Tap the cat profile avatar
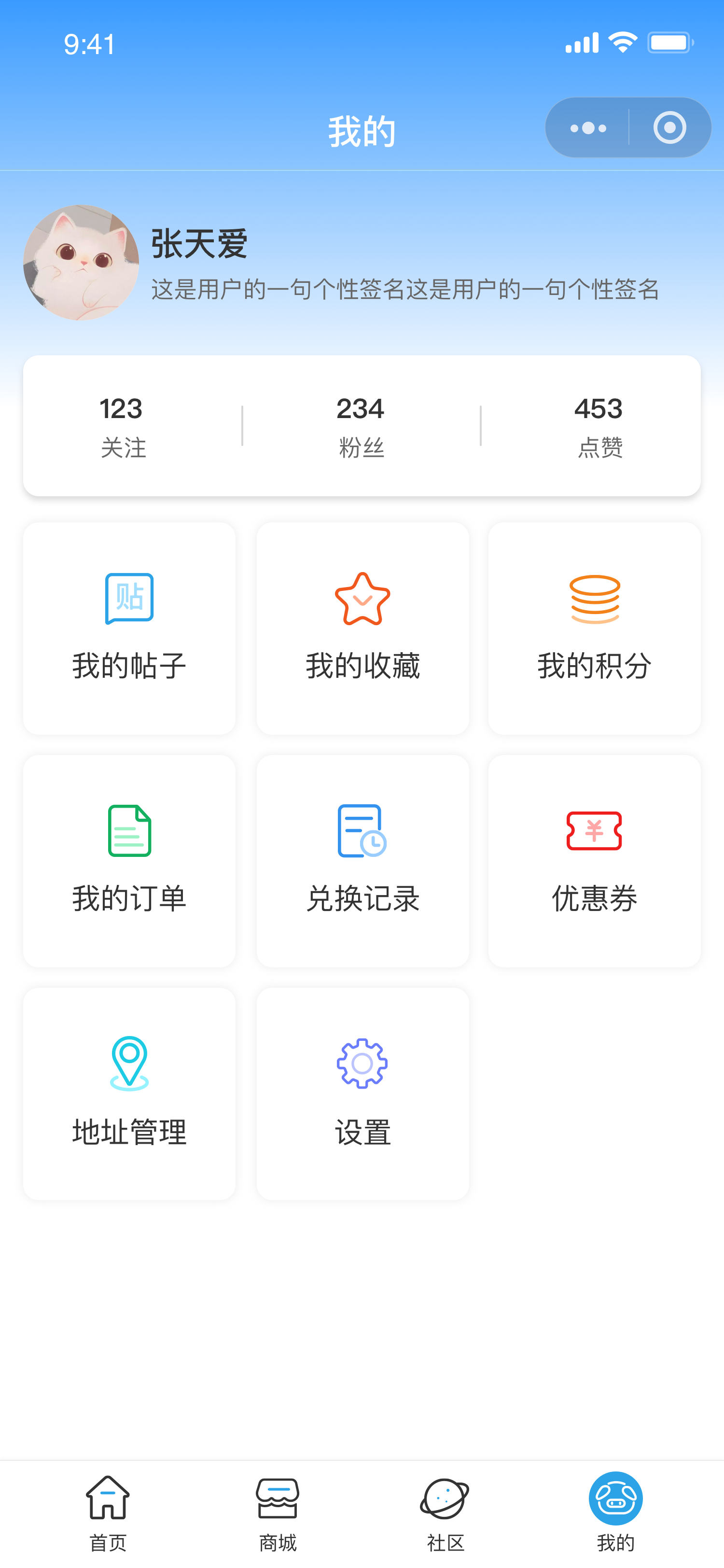 pyautogui.click(x=81, y=262)
